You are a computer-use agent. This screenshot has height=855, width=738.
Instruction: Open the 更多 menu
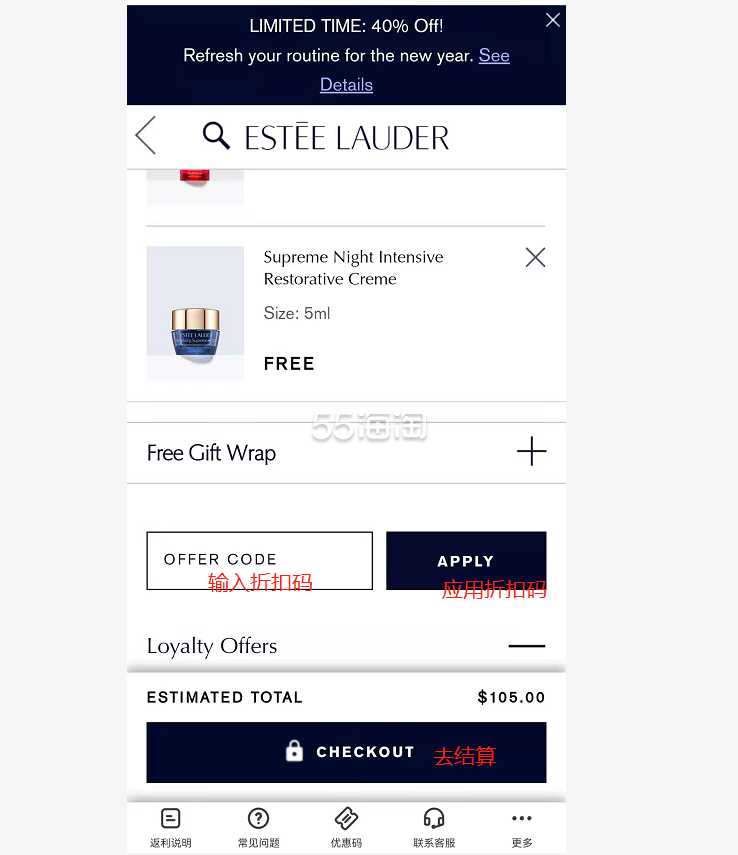522,827
